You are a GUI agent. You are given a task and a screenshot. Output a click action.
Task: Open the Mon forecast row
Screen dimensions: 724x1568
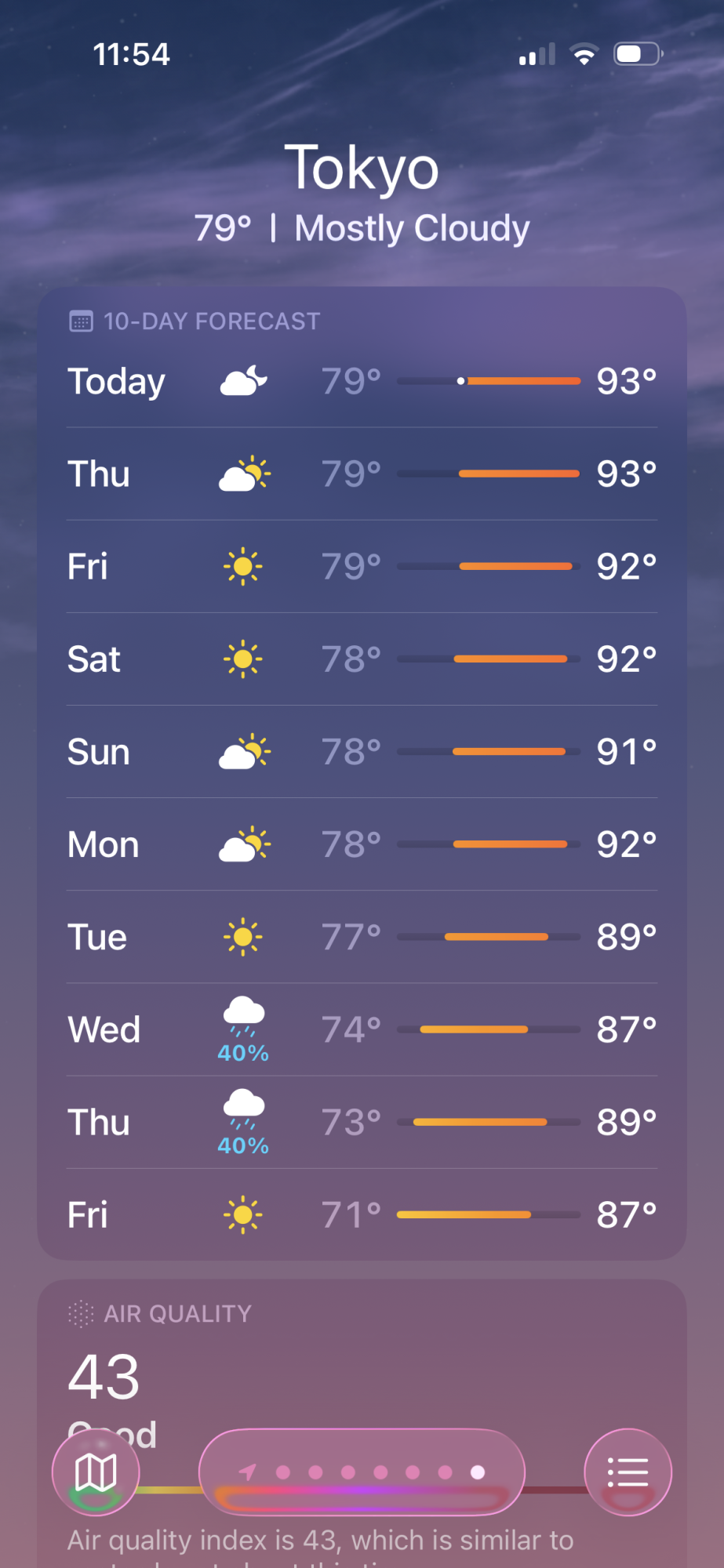(362, 844)
